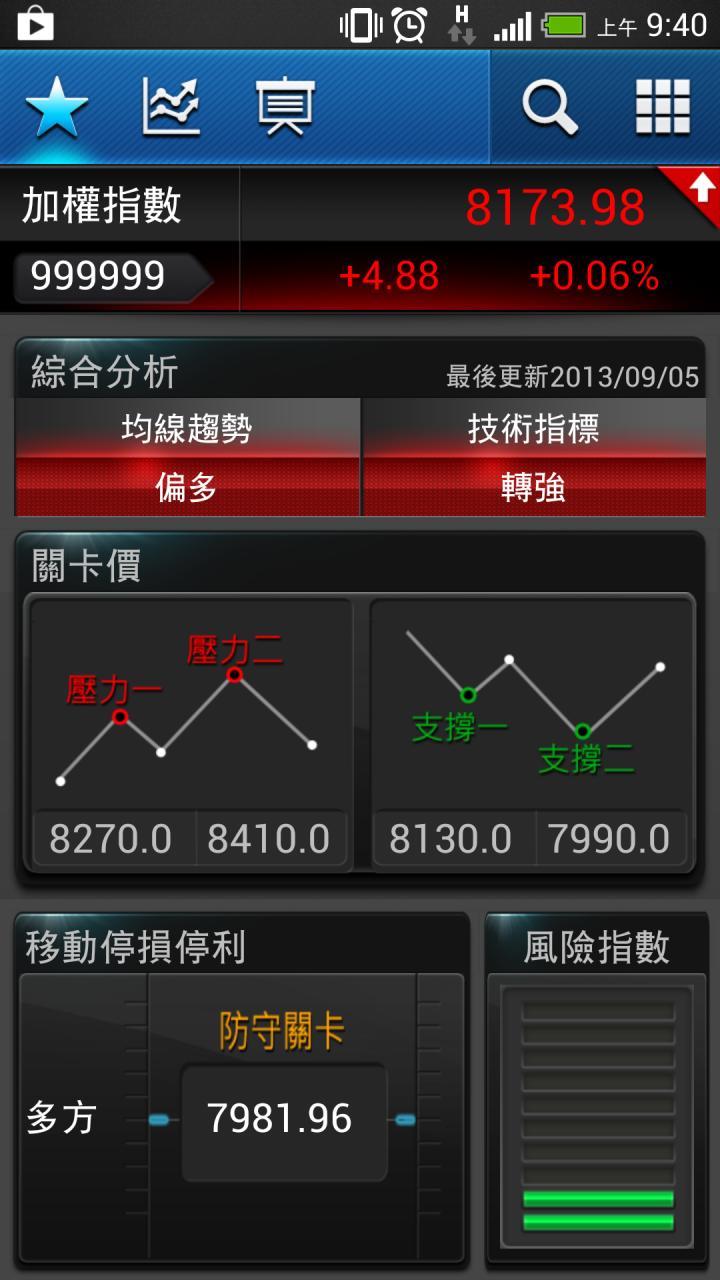This screenshot has height=1280, width=720.
Task: Open the resistance level chart card
Action: (x=189, y=734)
